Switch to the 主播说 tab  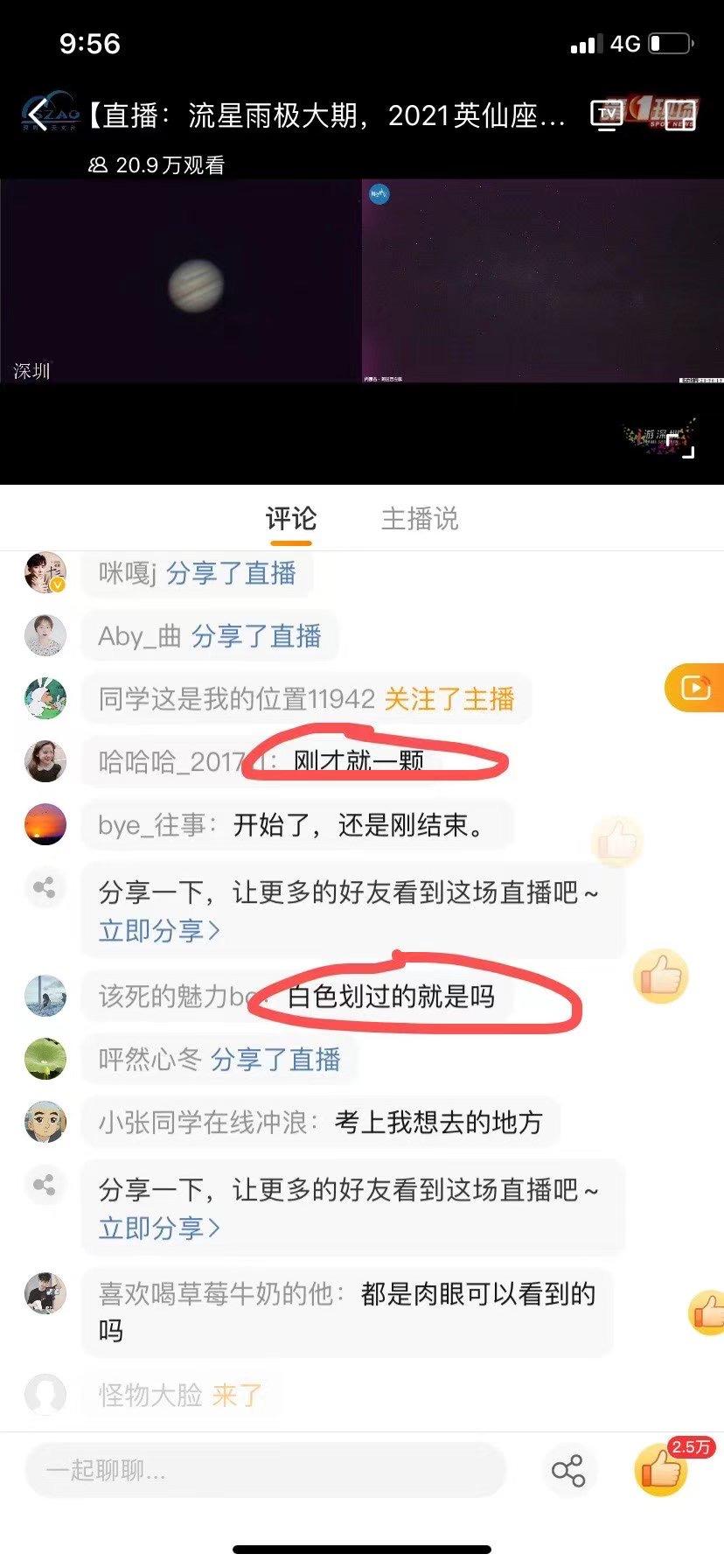[x=420, y=519]
